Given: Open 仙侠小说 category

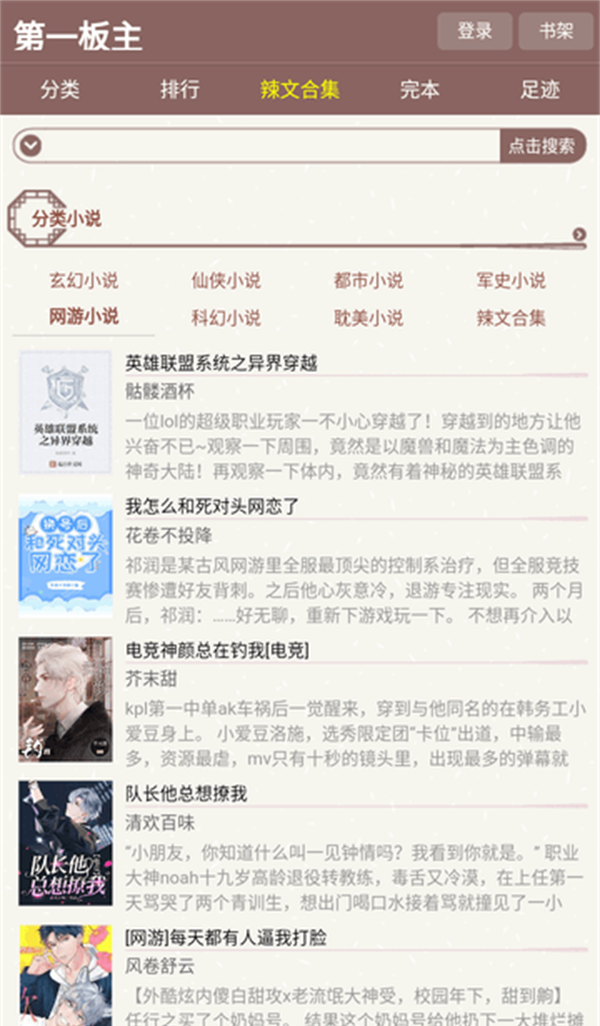Looking at the screenshot, I should [226, 280].
